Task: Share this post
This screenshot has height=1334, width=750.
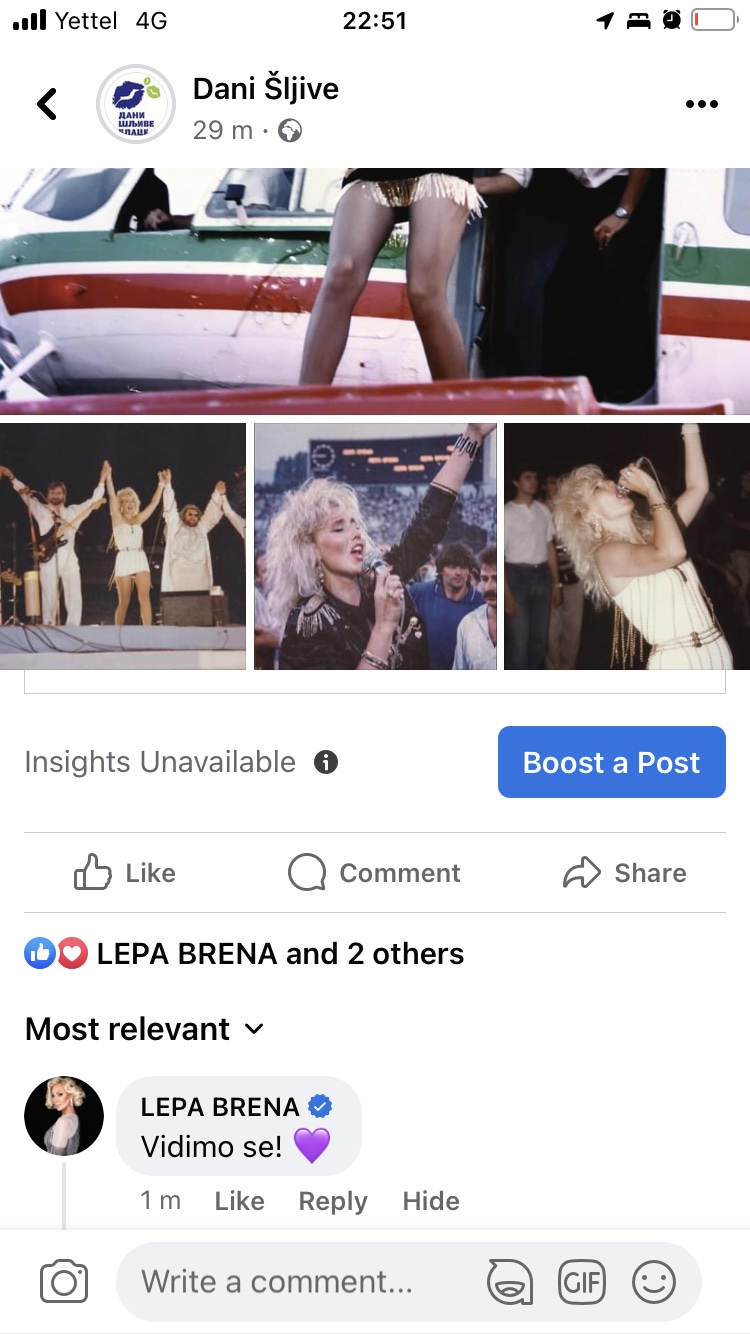Action: pyautogui.click(x=625, y=873)
